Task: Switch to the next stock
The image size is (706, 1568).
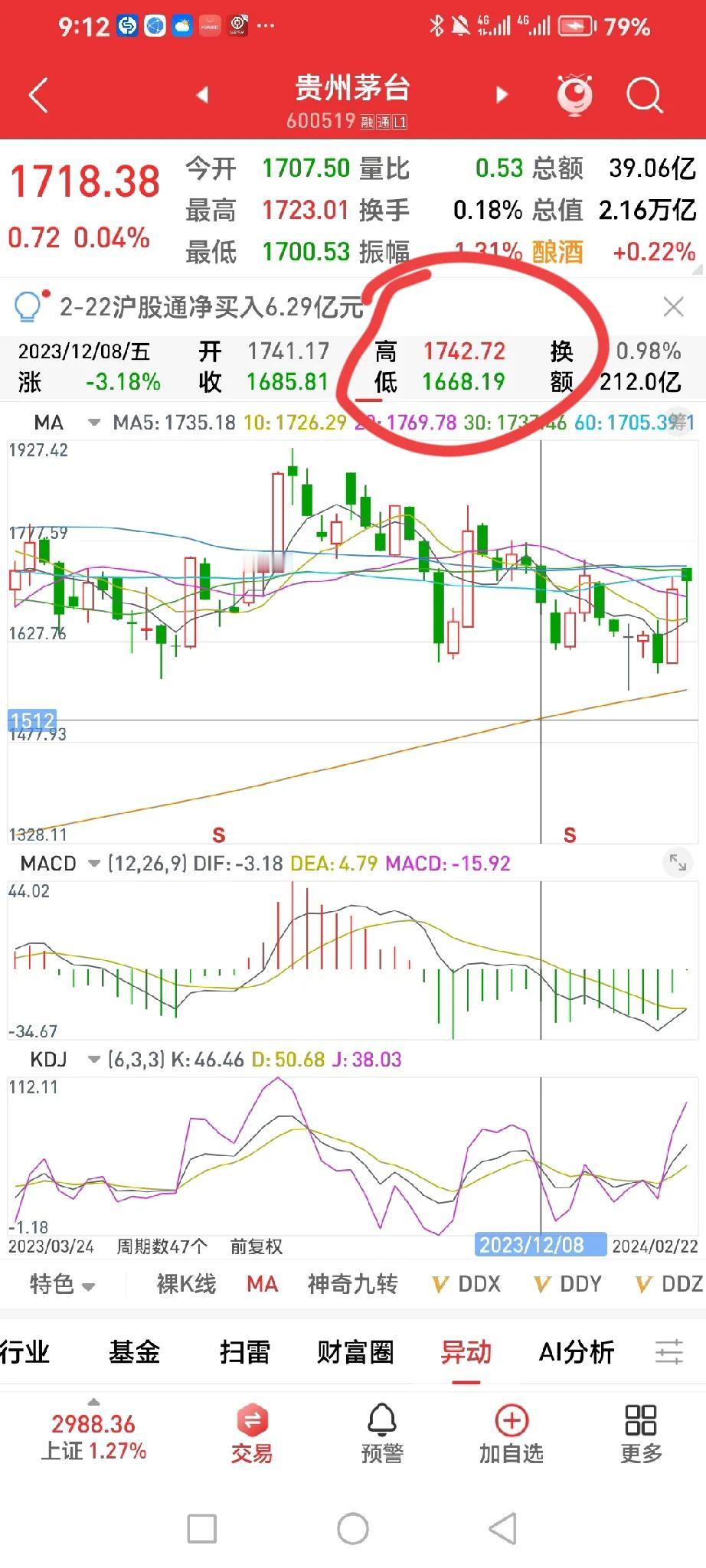Action: click(502, 96)
